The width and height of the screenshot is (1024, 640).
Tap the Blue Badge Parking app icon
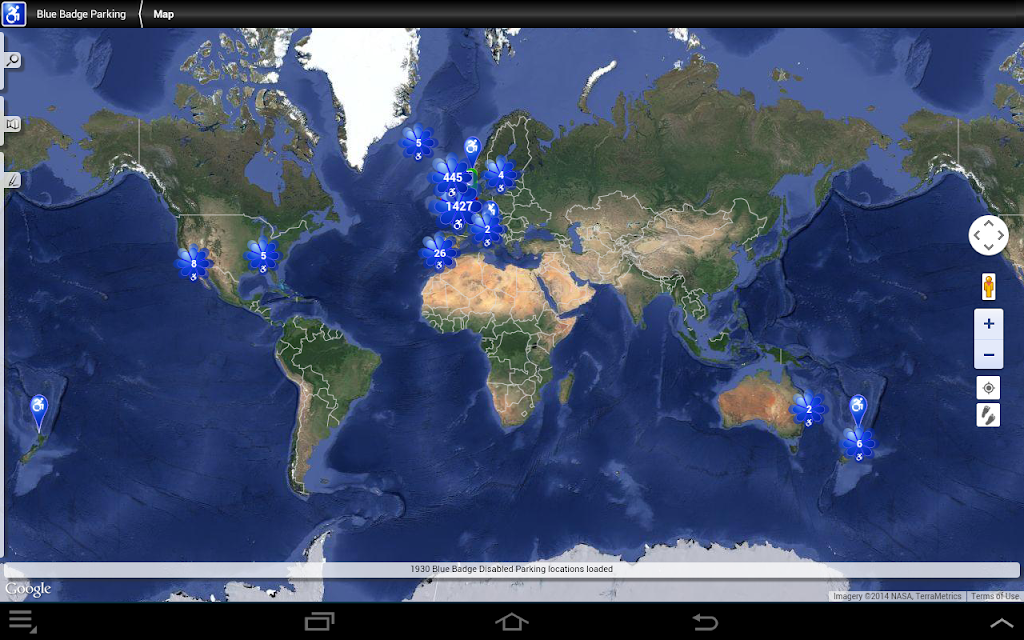tap(14, 14)
